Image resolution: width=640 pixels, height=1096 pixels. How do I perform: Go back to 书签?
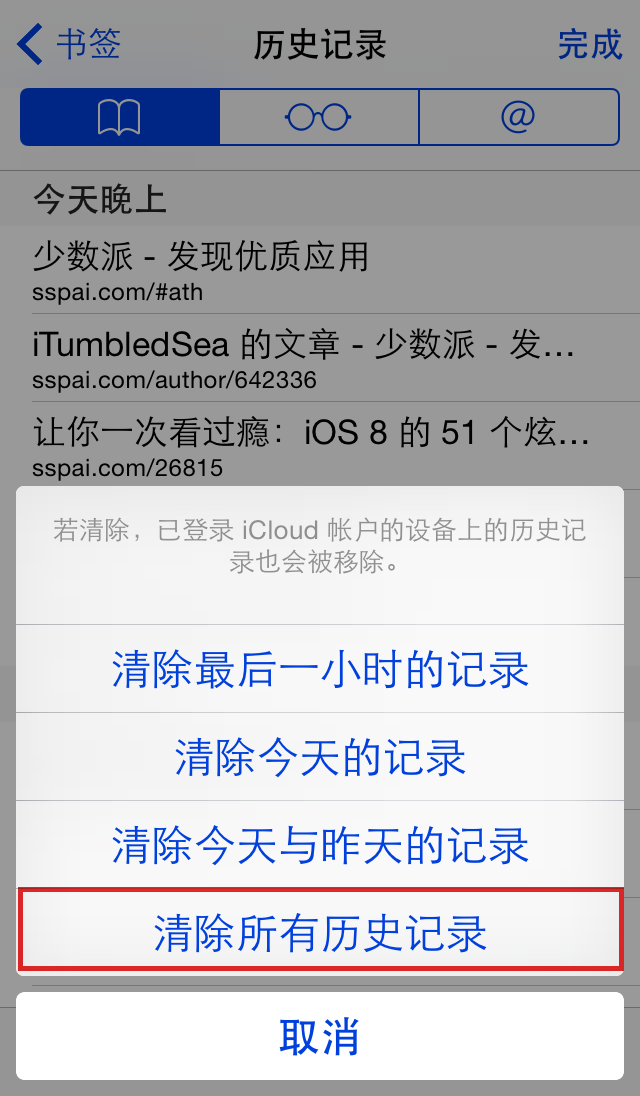[70, 45]
